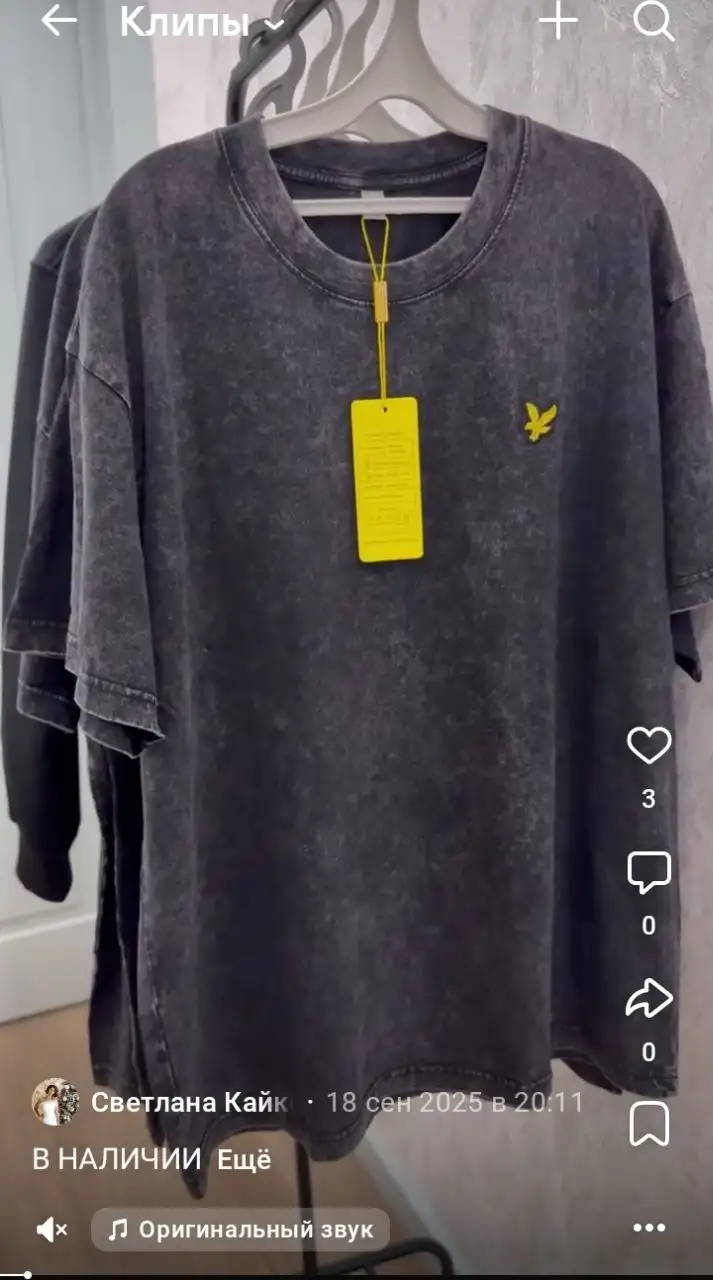The width and height of the screenshot is (713, 1280).
Task: Share this clip with the arrow
Action: pyautogui.click(x=649, y=999)
